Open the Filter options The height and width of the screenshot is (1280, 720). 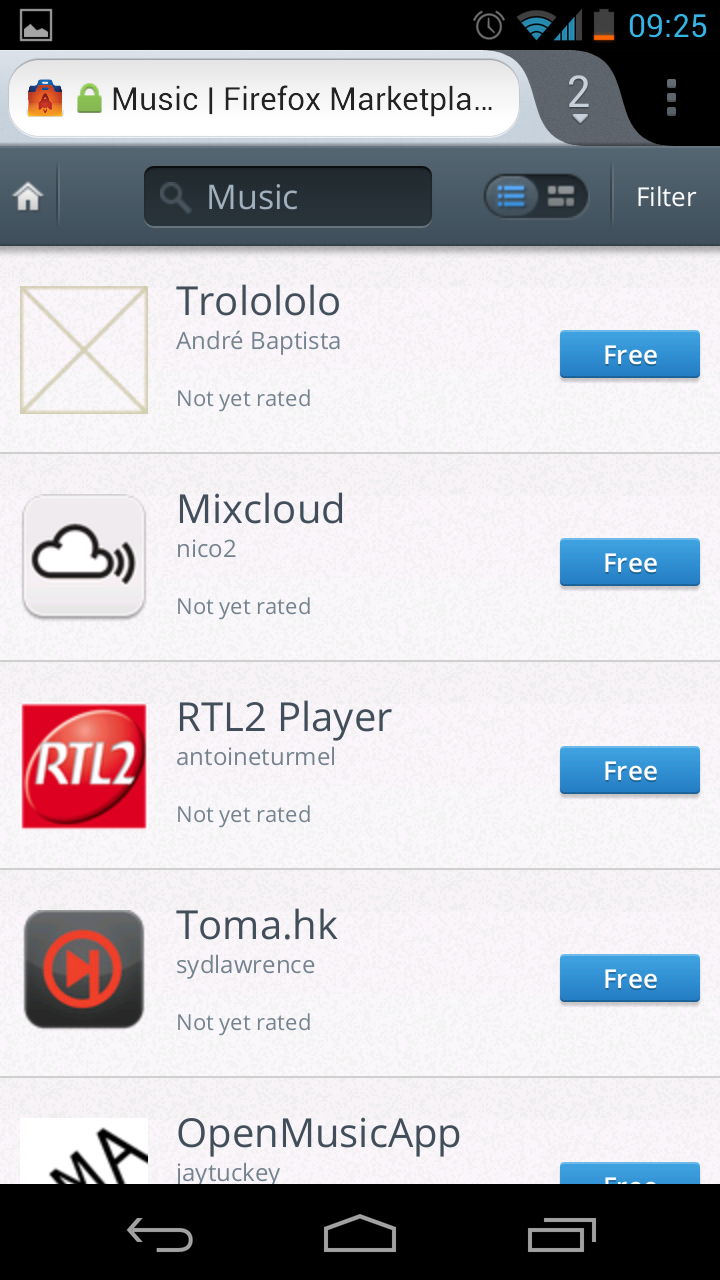(666, 197)
